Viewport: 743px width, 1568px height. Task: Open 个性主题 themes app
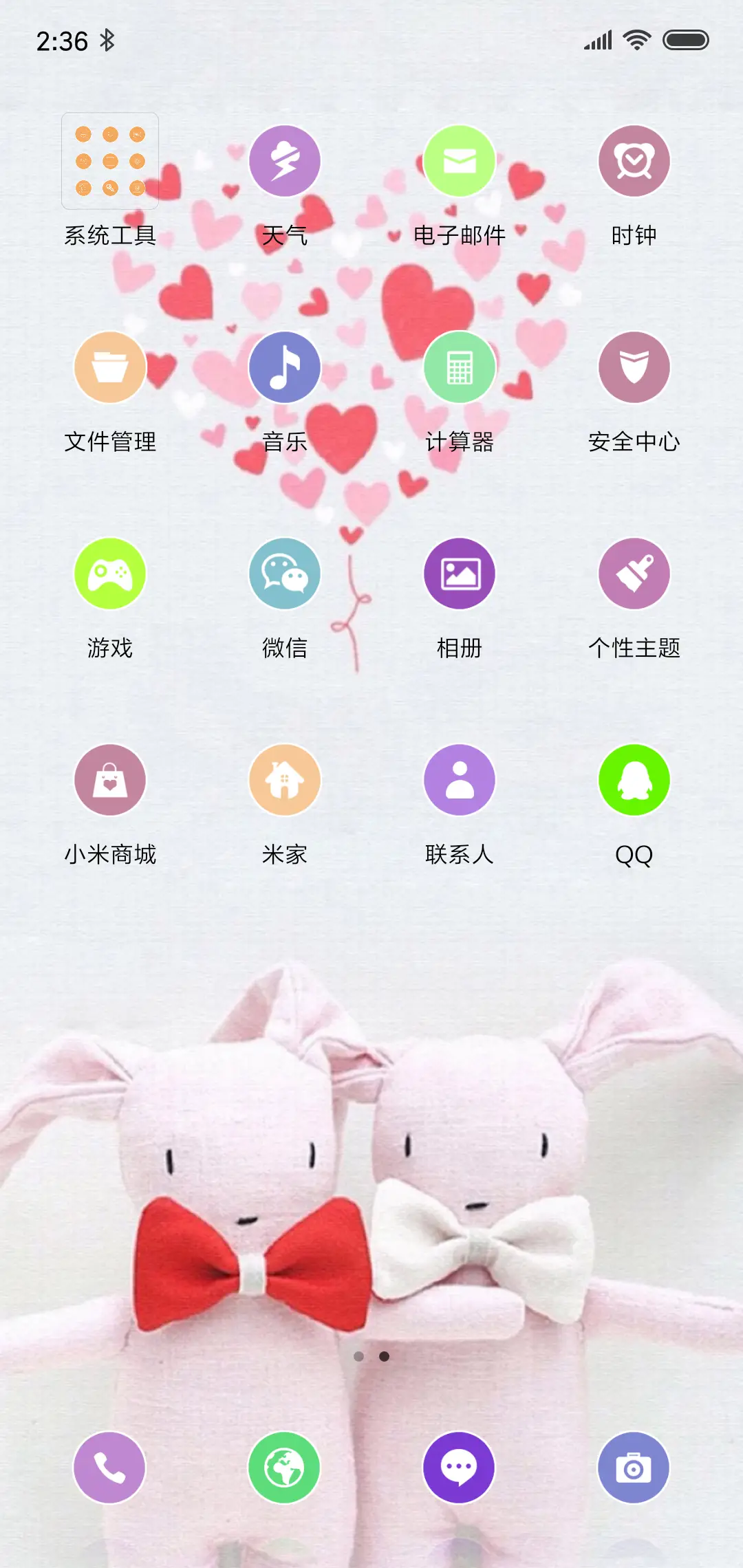tap(634, 575)
